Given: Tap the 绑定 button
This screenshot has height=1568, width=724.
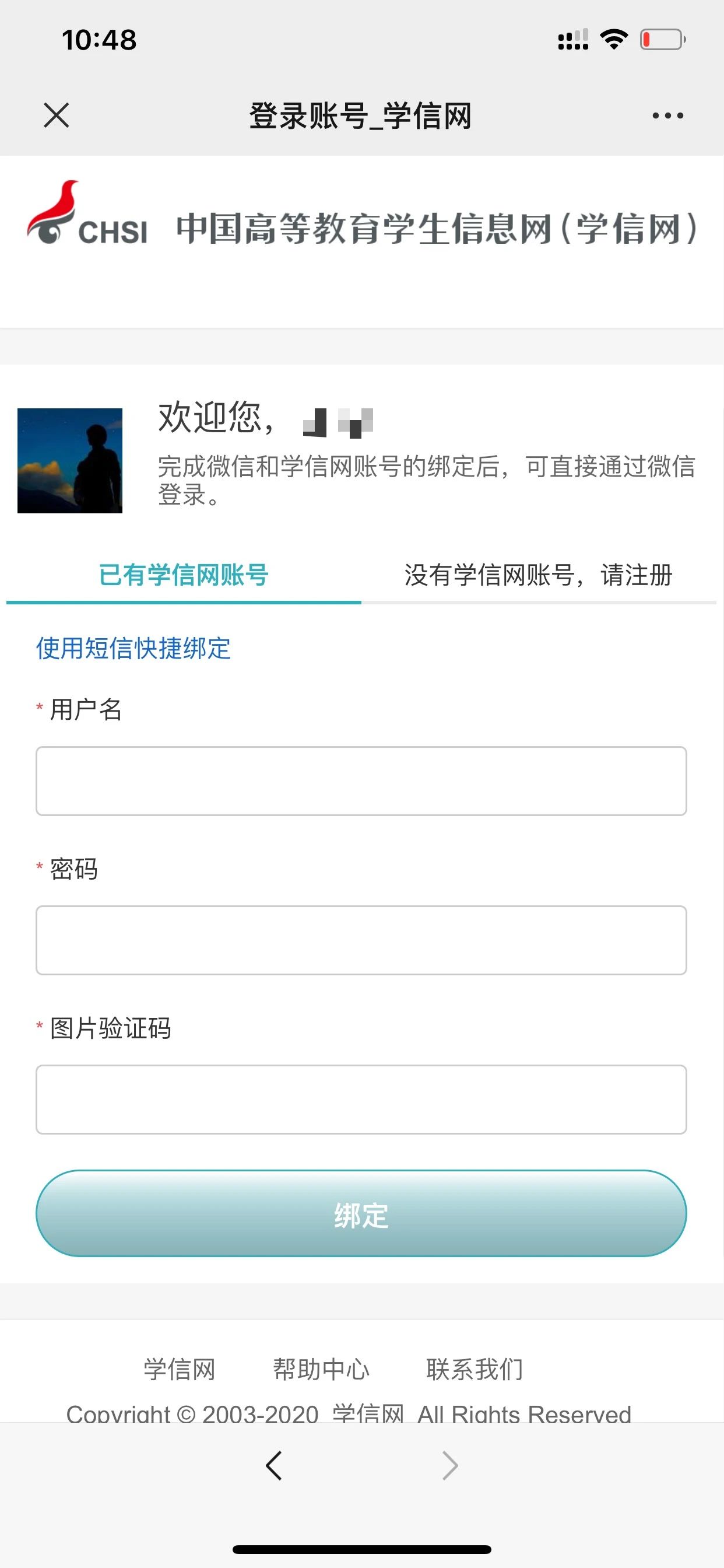Looking at the screenshot, I should (x=361, y=1215).
